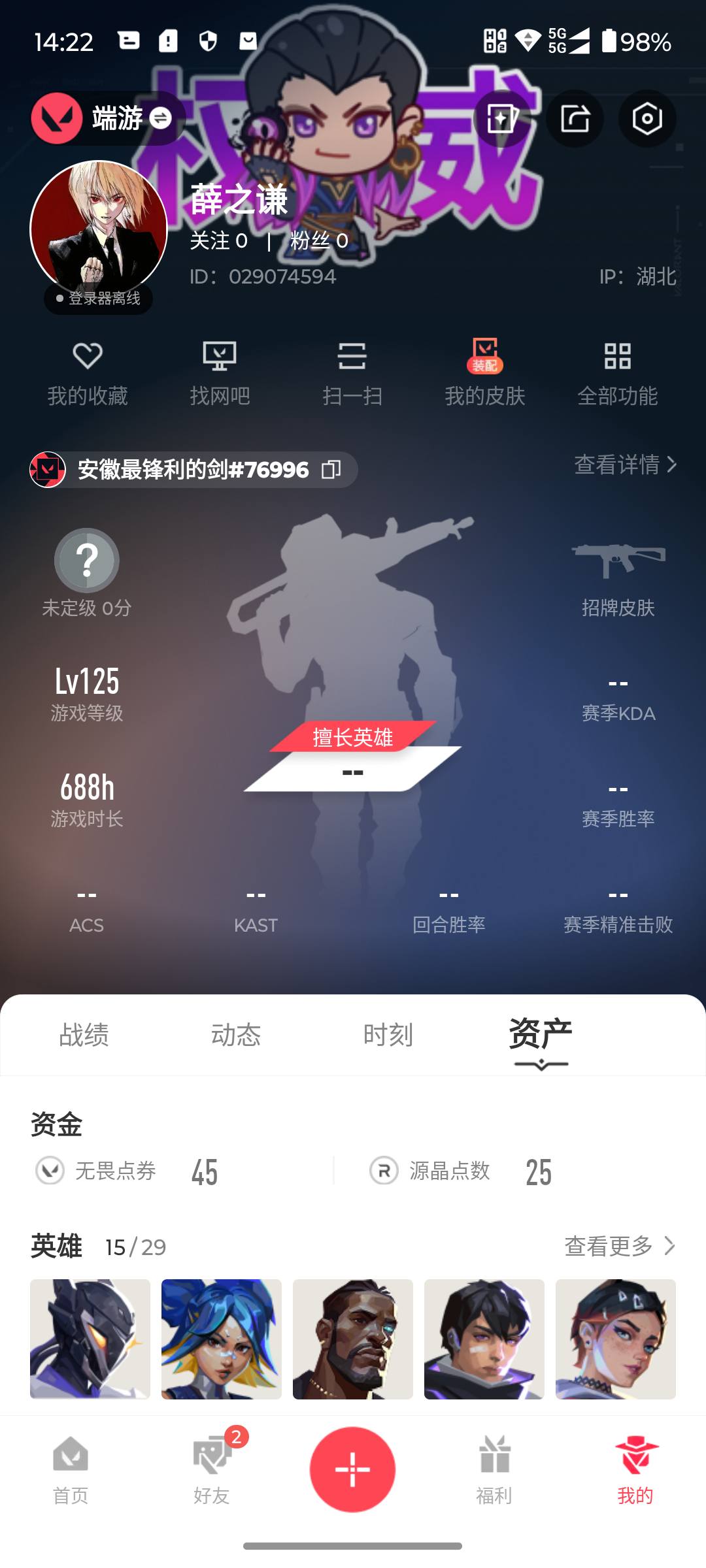Open the 时刻 tab
The image size is (706, 1568).
389,1034
